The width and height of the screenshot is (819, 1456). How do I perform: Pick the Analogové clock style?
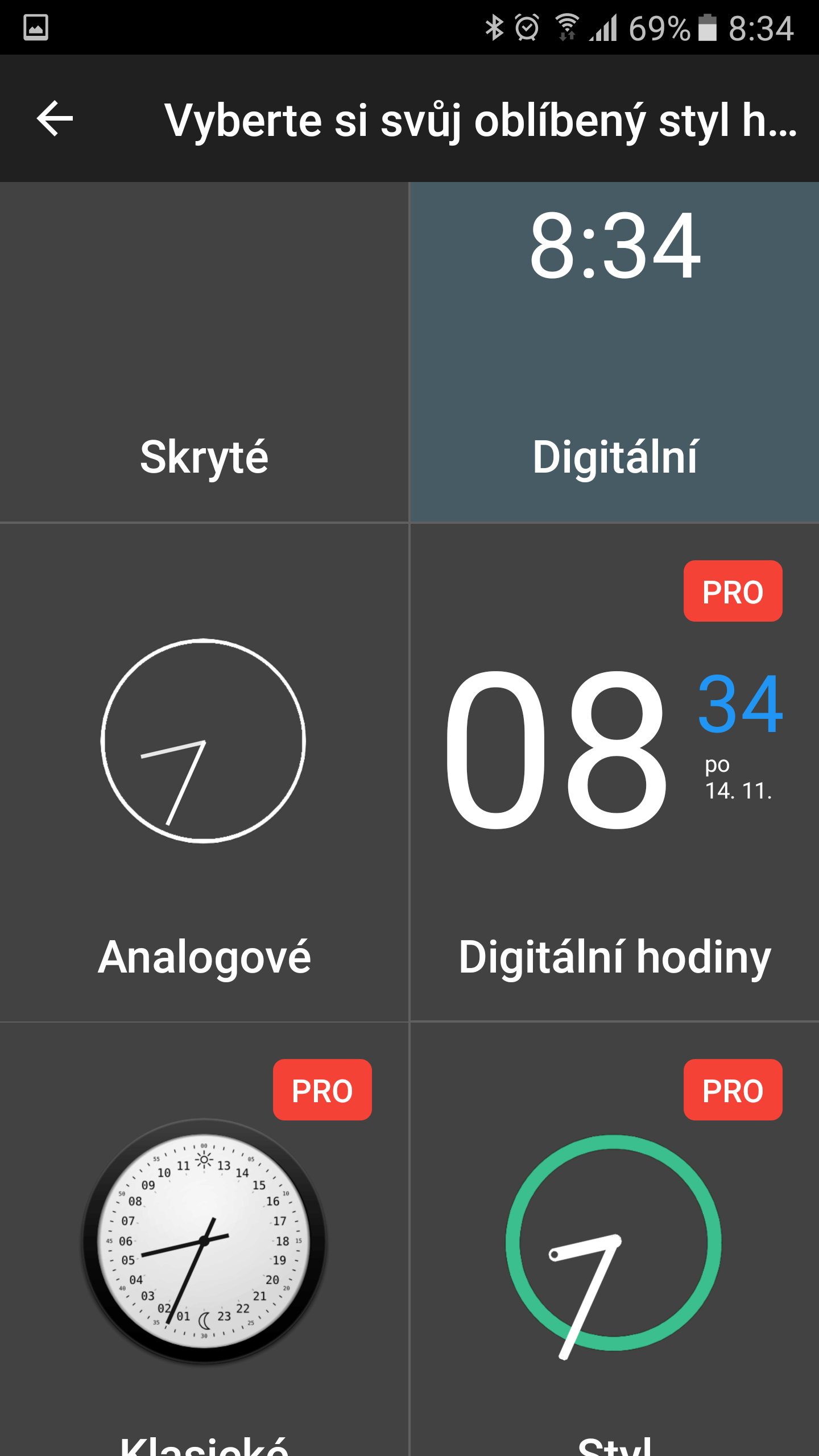coord(204,772)
